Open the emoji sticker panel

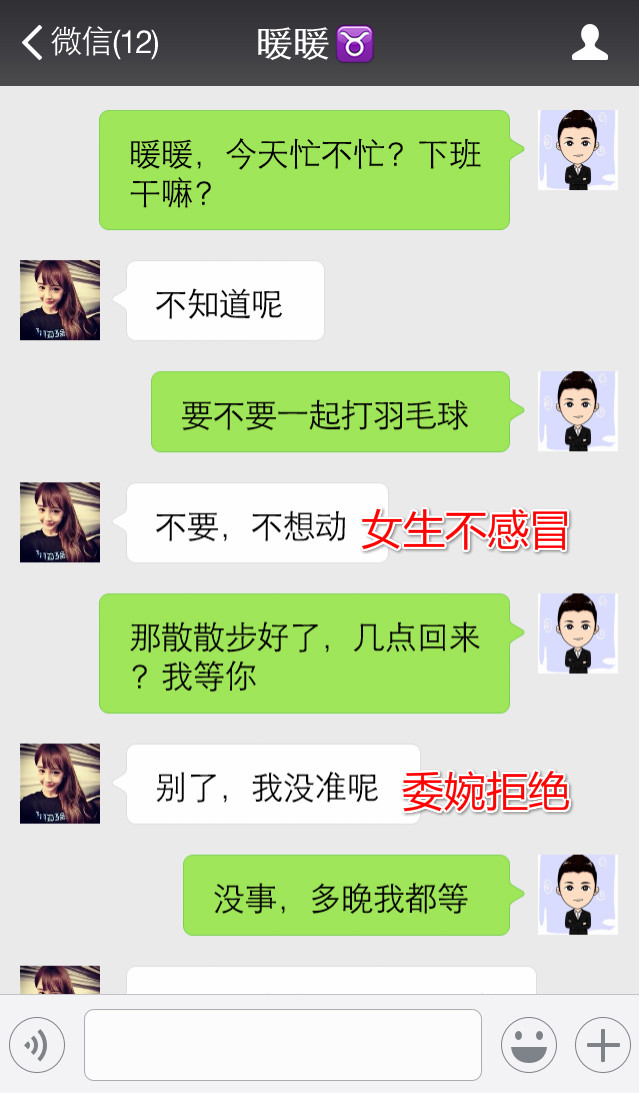[528, 1046]
